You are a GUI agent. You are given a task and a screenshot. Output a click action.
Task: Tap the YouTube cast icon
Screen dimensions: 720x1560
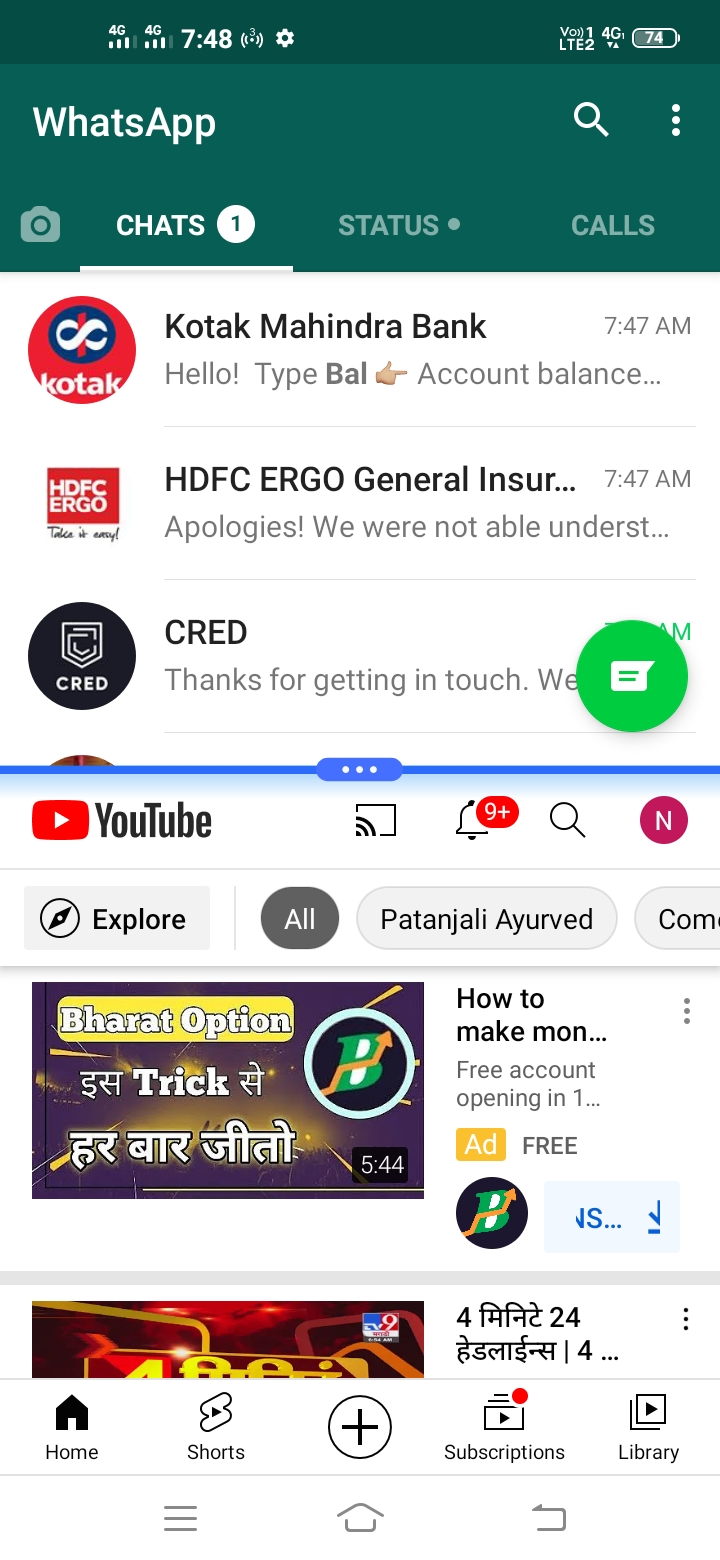pos(376,820)
